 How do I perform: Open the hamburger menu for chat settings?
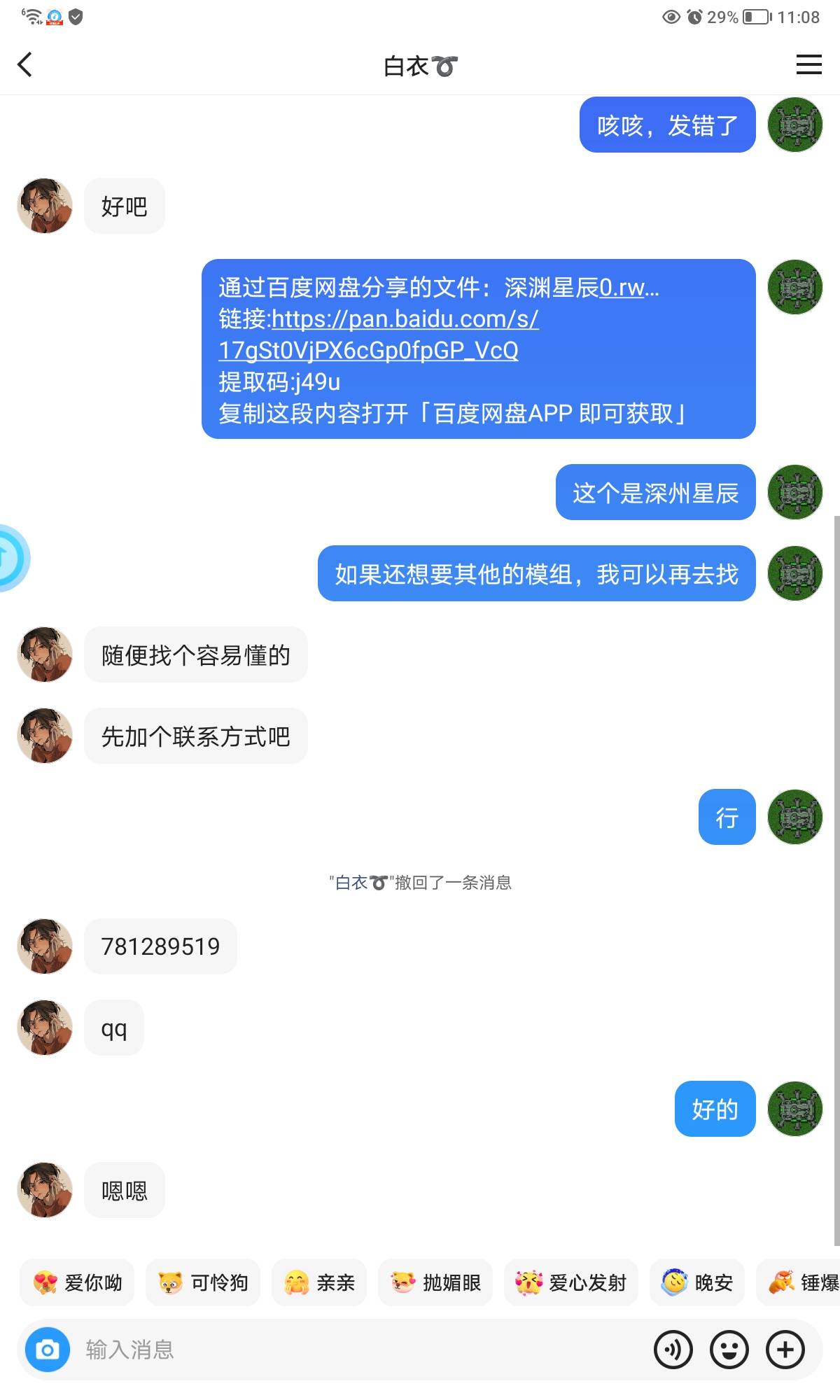click(x=808, y=65)
